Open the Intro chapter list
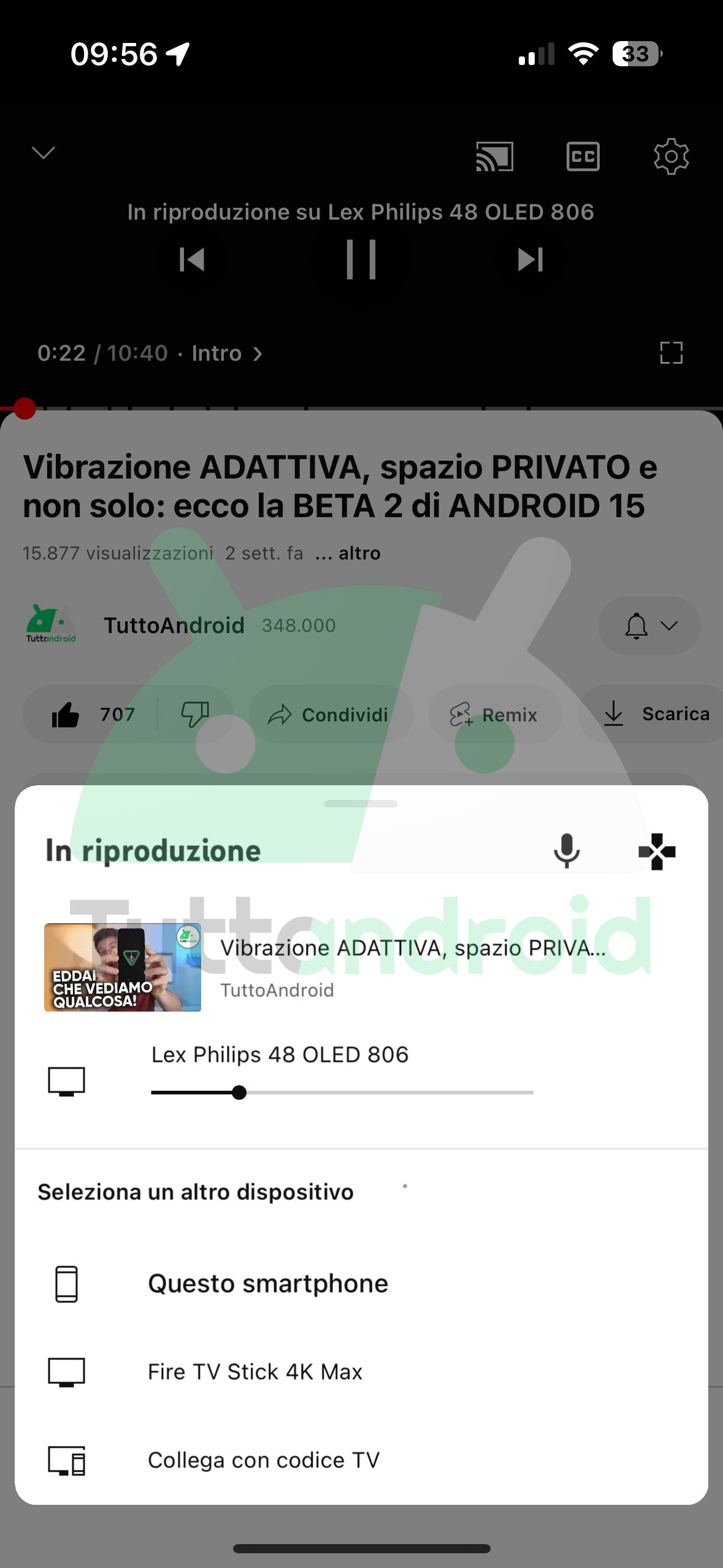 pos(228,353)
